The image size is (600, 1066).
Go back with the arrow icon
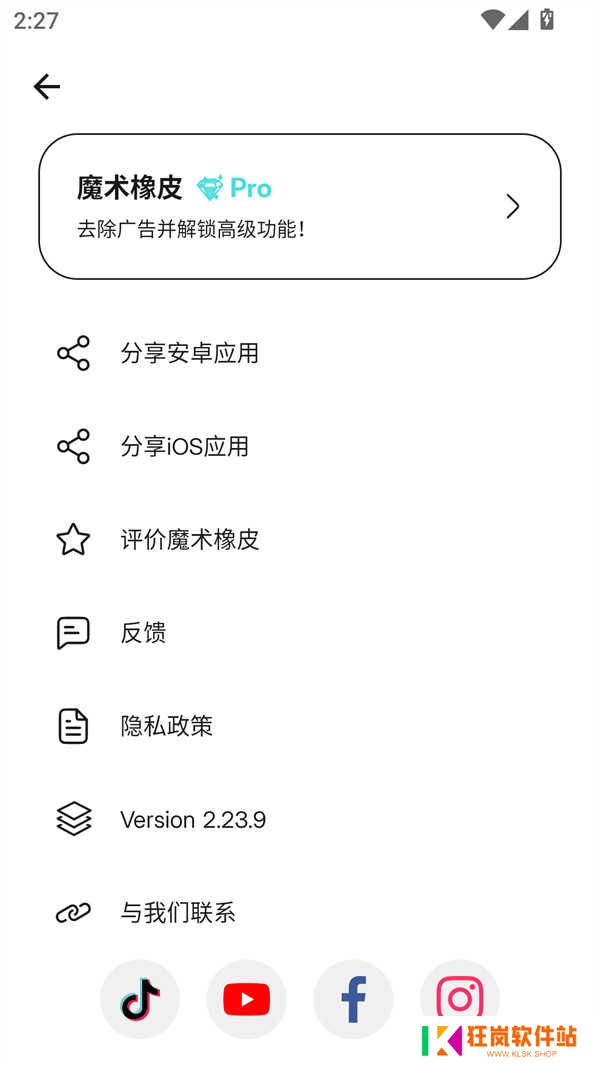47,87
